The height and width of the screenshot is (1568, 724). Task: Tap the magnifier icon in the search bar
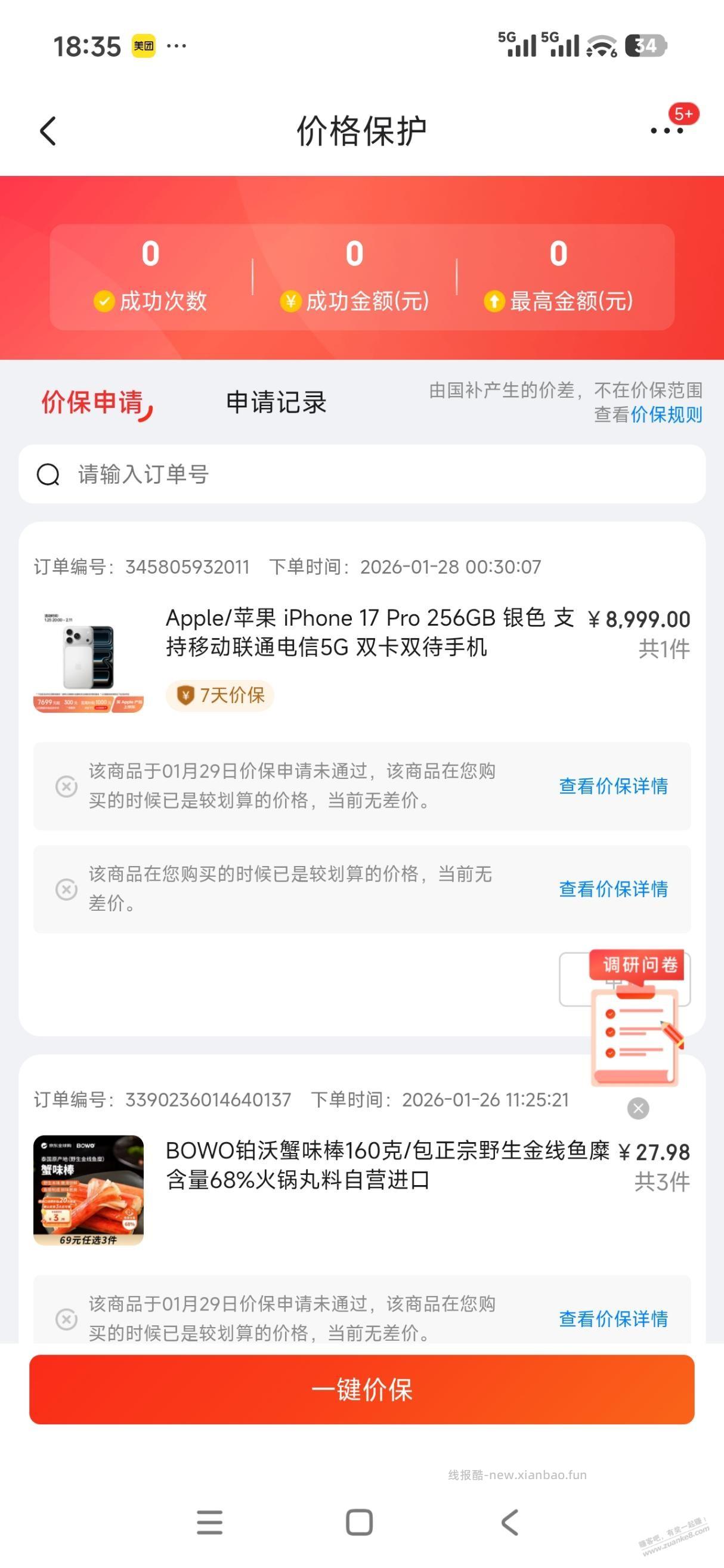(49, 475)
